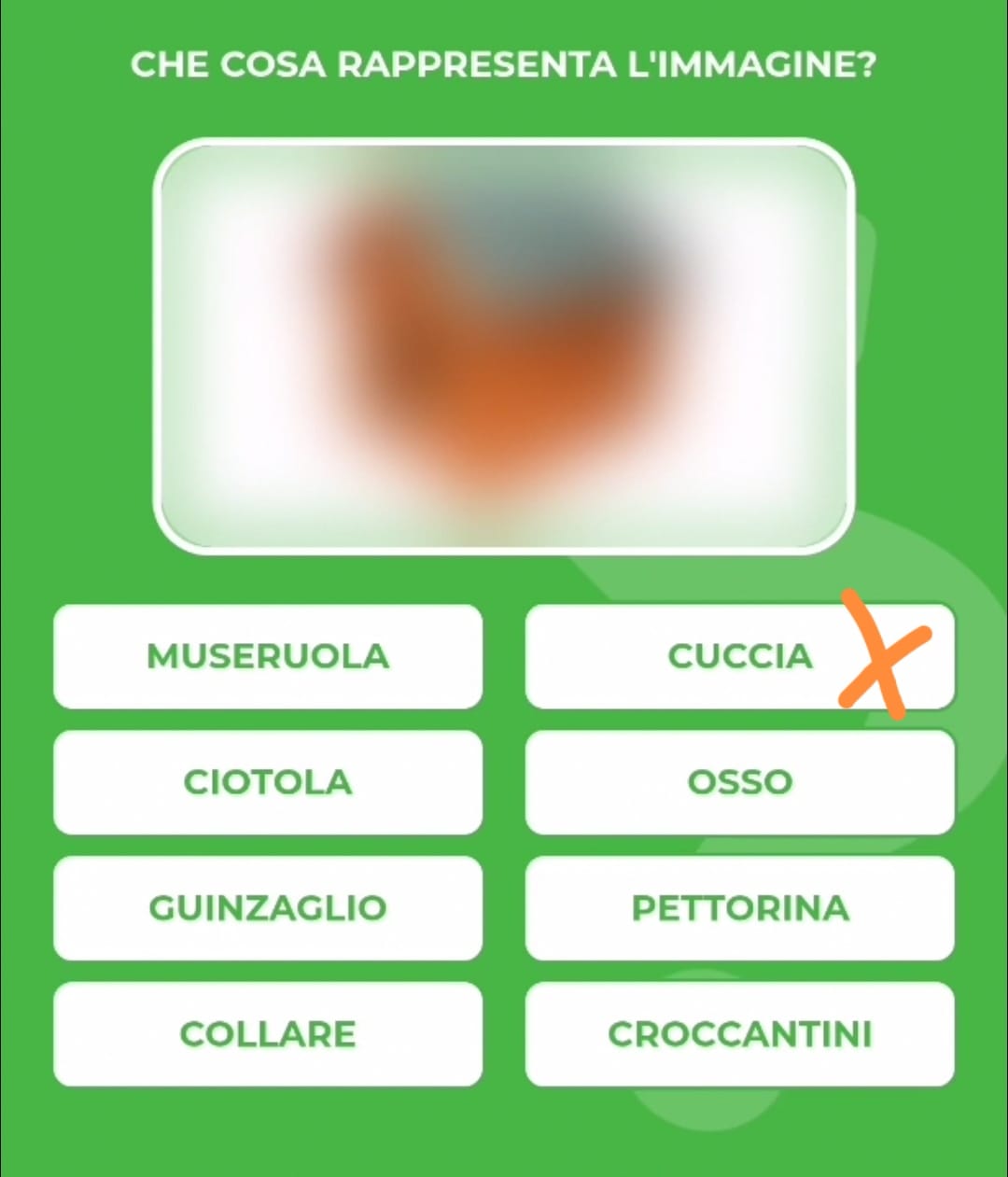
Task: Pick OSSO as the answer
Action: (x=739, y=782)
